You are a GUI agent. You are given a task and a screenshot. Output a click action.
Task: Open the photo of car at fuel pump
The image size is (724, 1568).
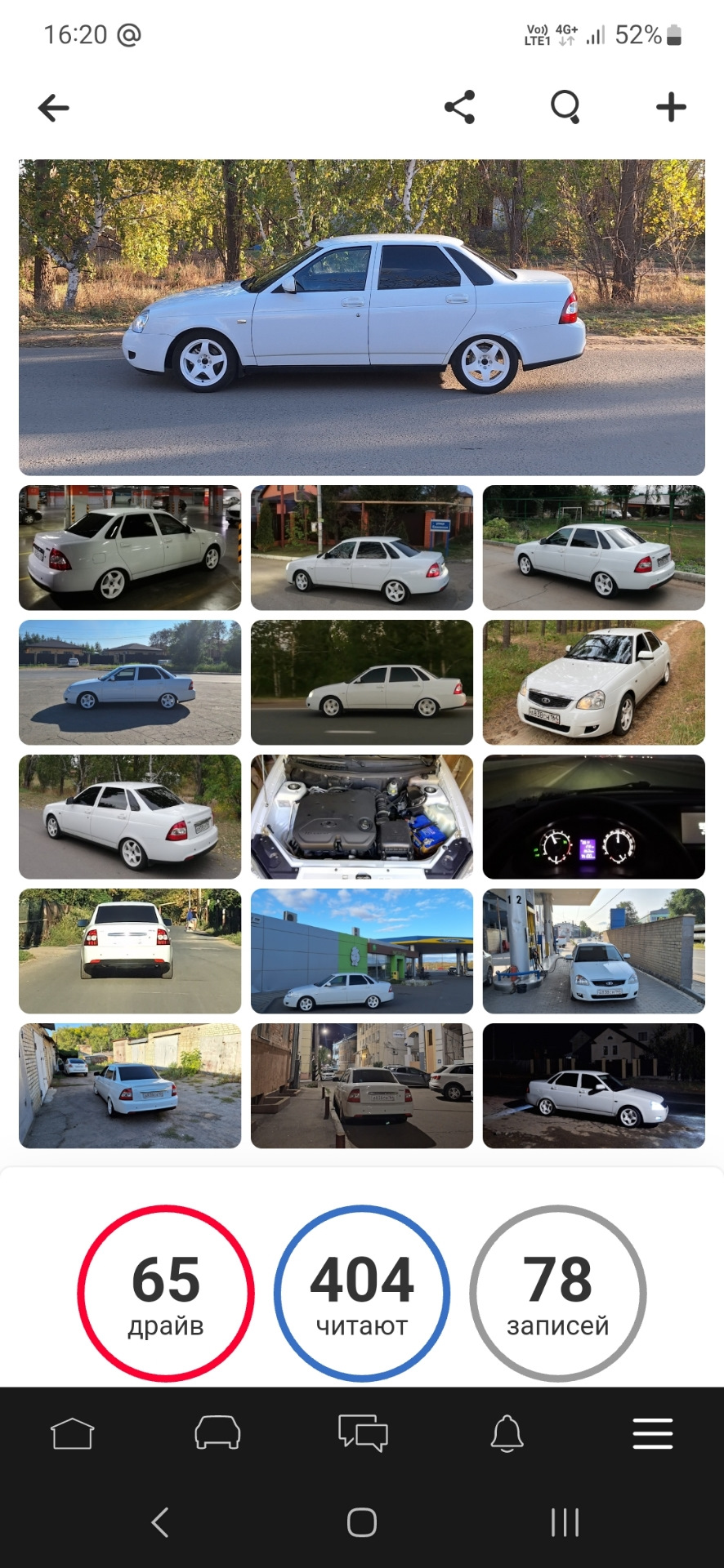point(593,951)
